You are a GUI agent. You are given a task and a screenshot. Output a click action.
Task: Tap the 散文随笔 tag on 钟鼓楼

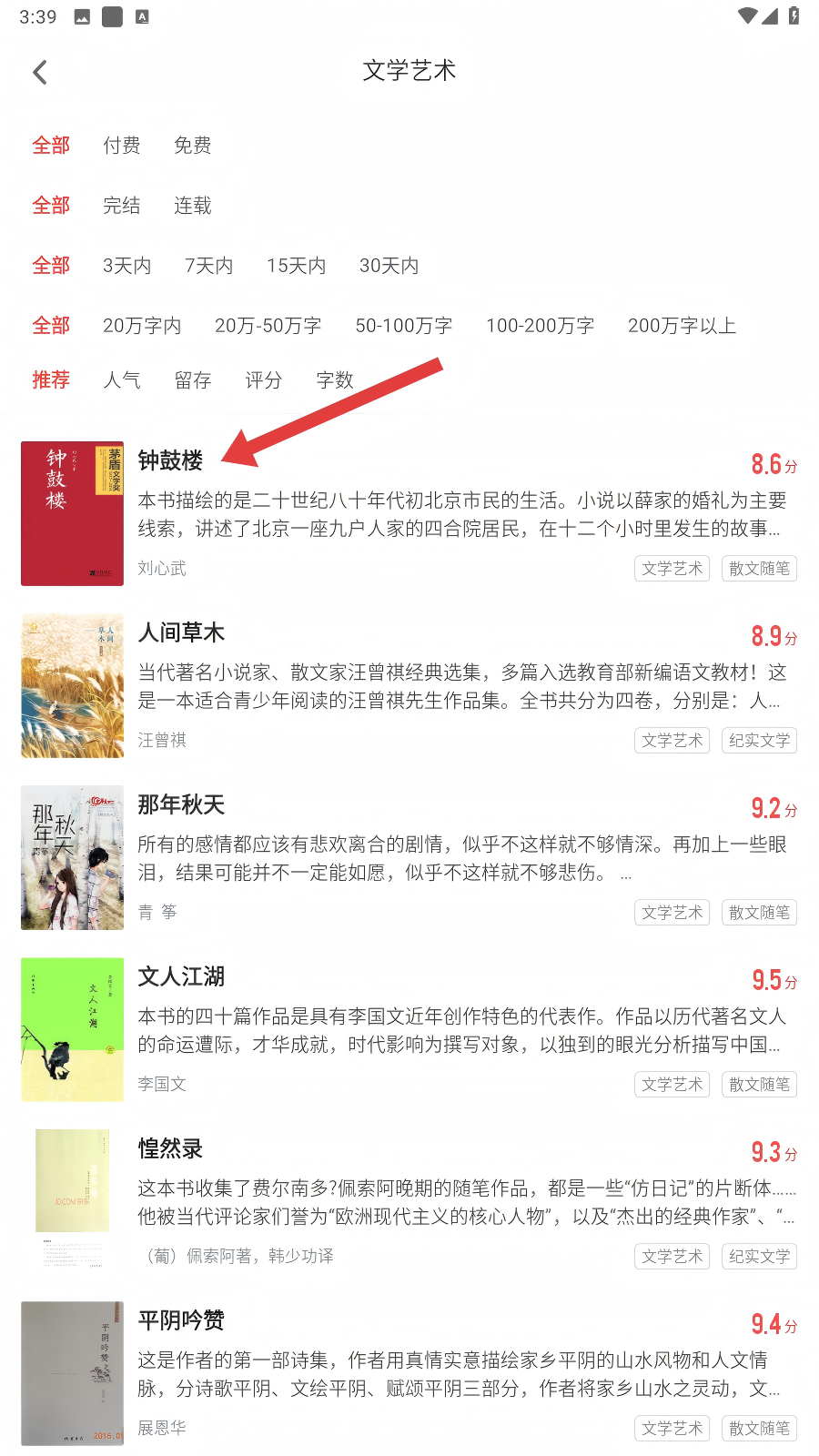pos(759,569)
